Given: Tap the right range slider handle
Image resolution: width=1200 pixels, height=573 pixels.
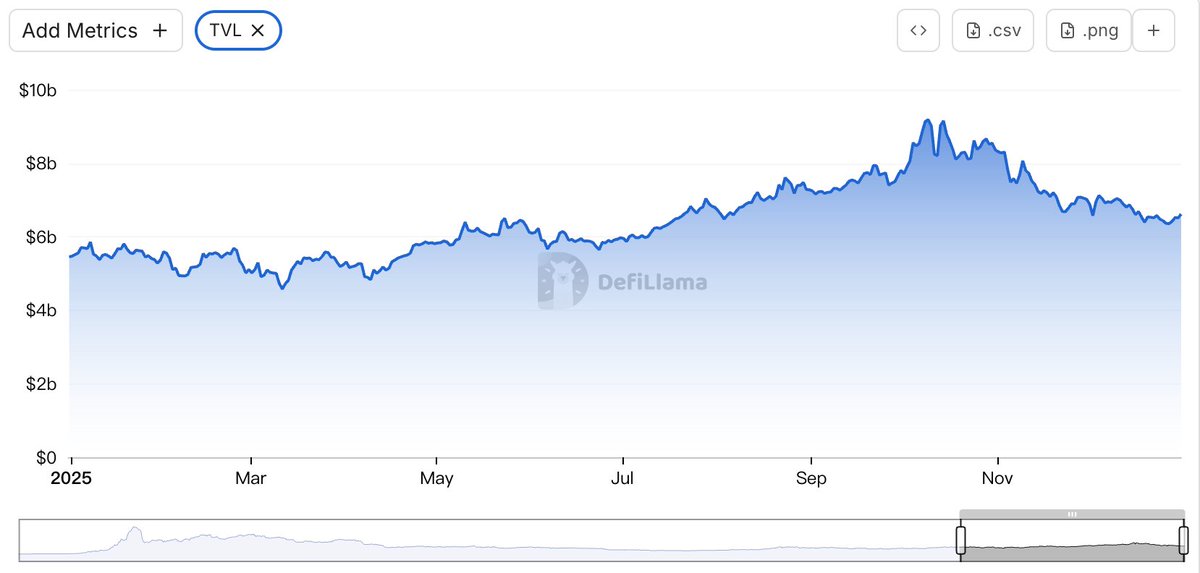Looking at the screenshot, I should click(x=1184, y=540).
